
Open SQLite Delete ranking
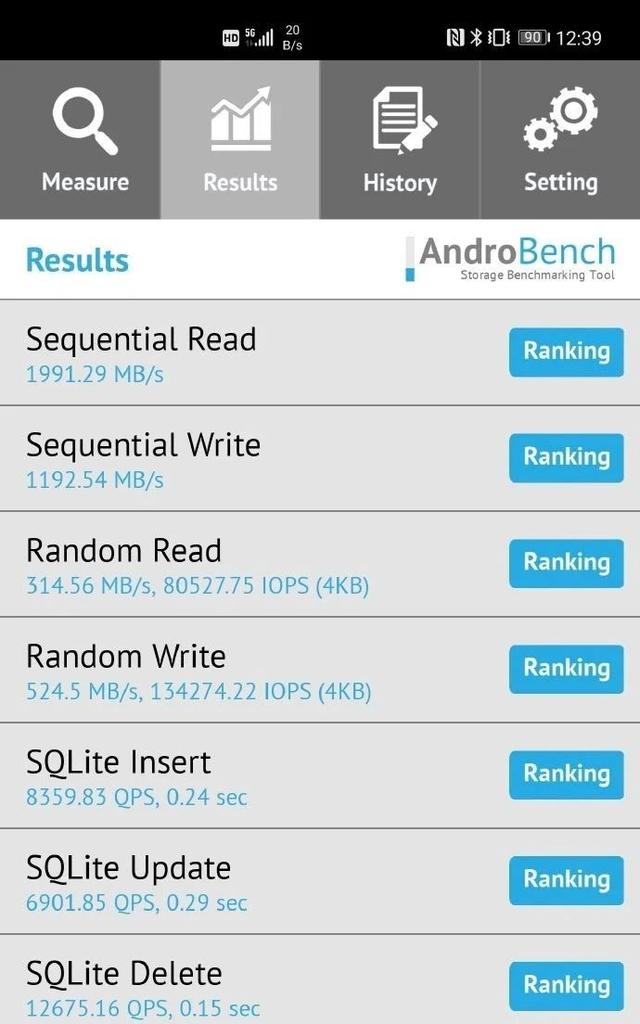click(566, 986)
